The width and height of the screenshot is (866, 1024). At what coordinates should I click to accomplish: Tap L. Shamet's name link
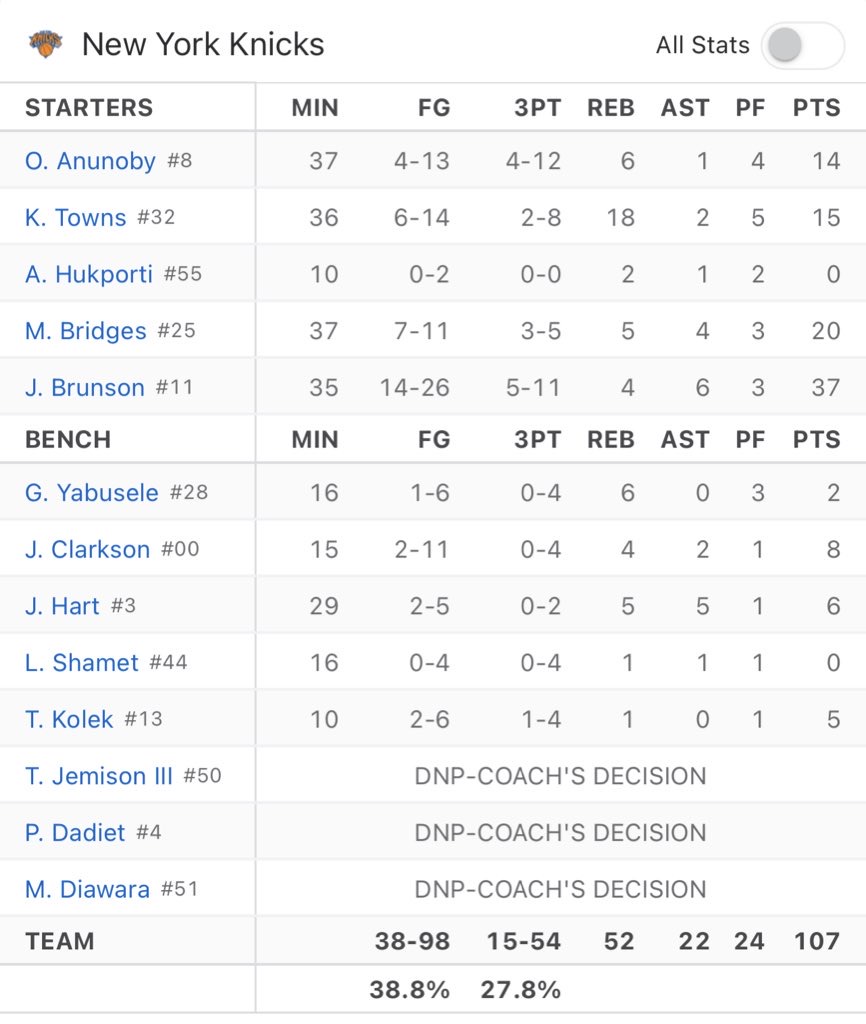coord(82,662)
